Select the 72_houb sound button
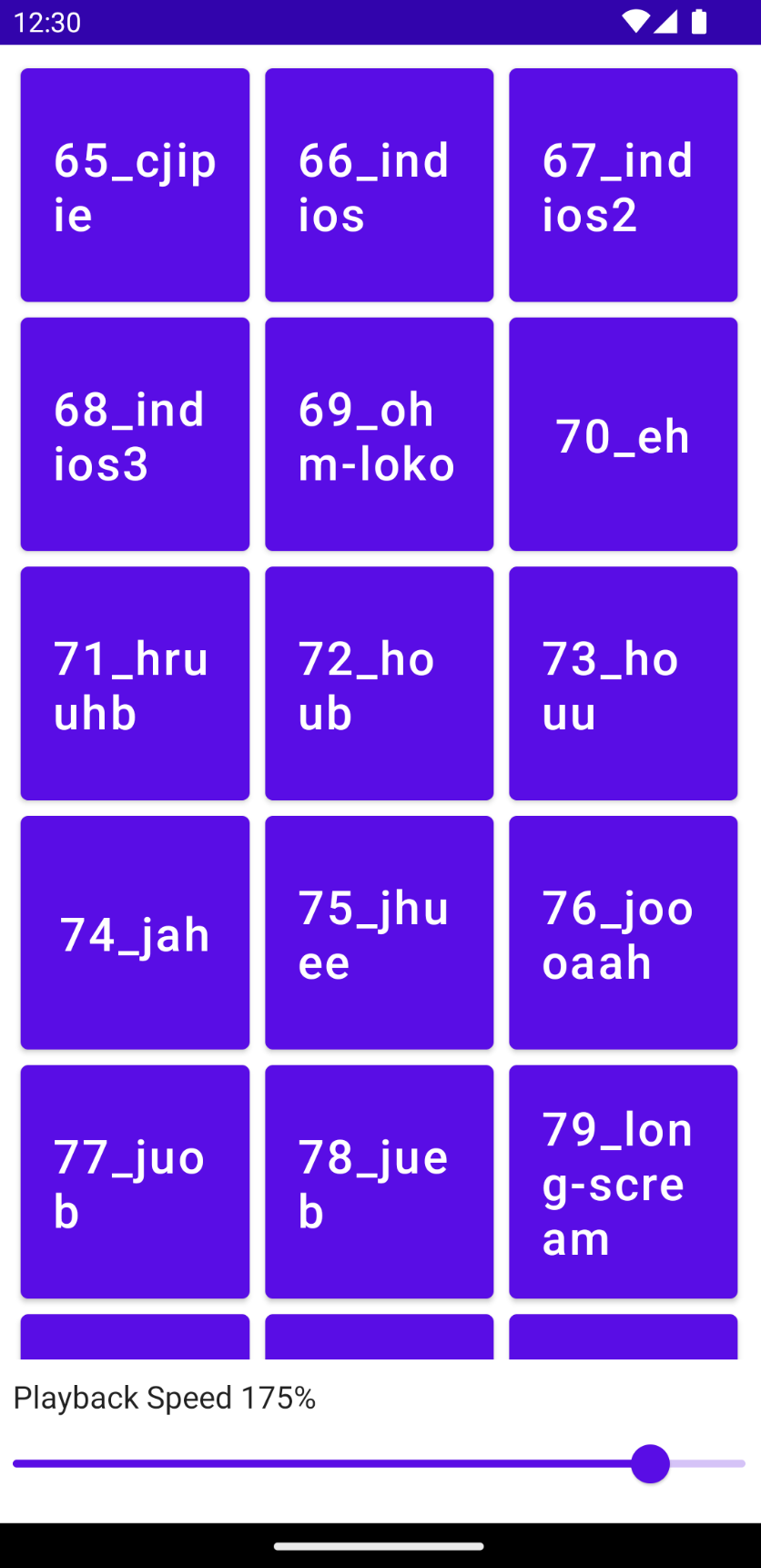Viewport: 761px width, 1568px height. 379,684
